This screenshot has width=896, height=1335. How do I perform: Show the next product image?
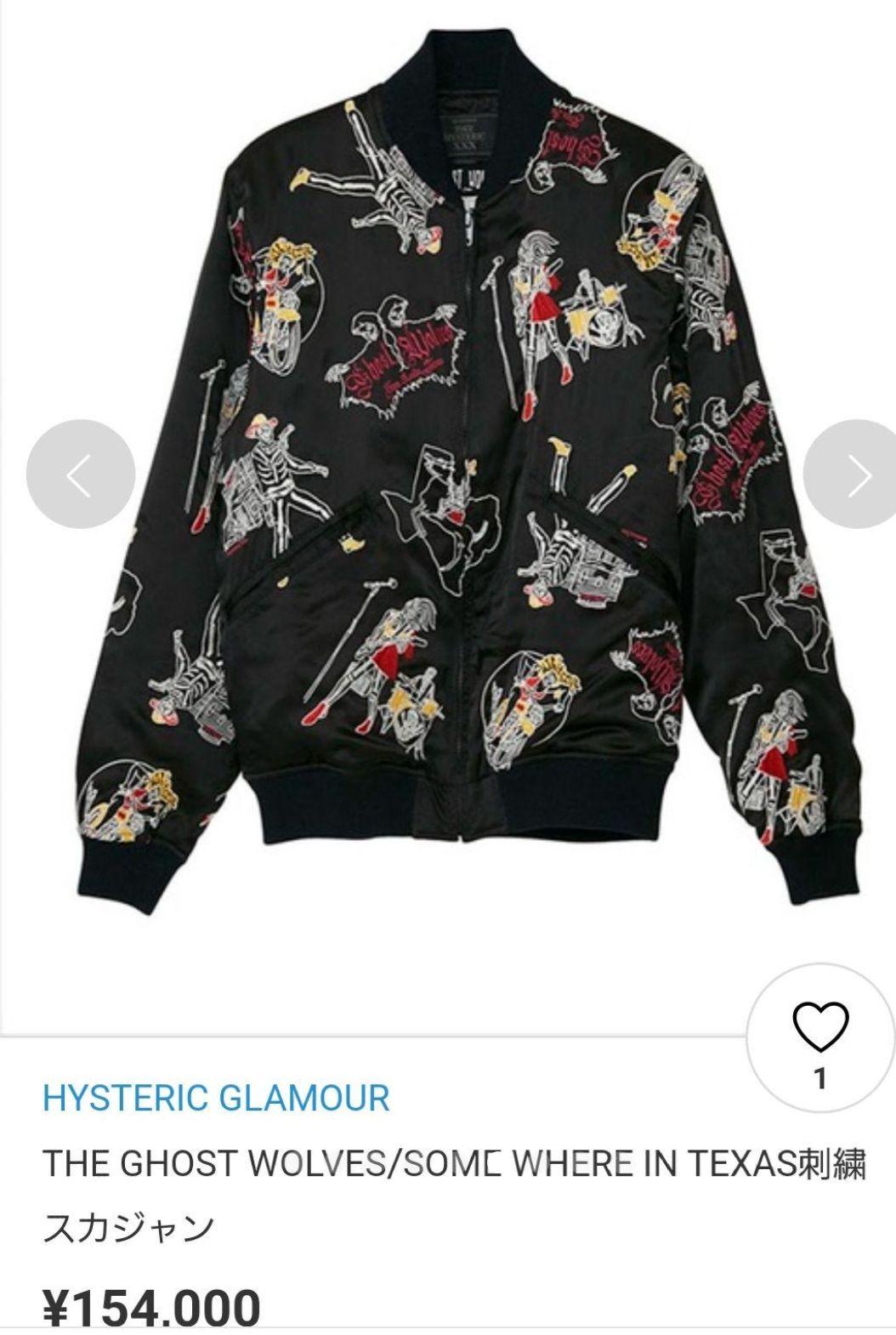click(854, 474)
